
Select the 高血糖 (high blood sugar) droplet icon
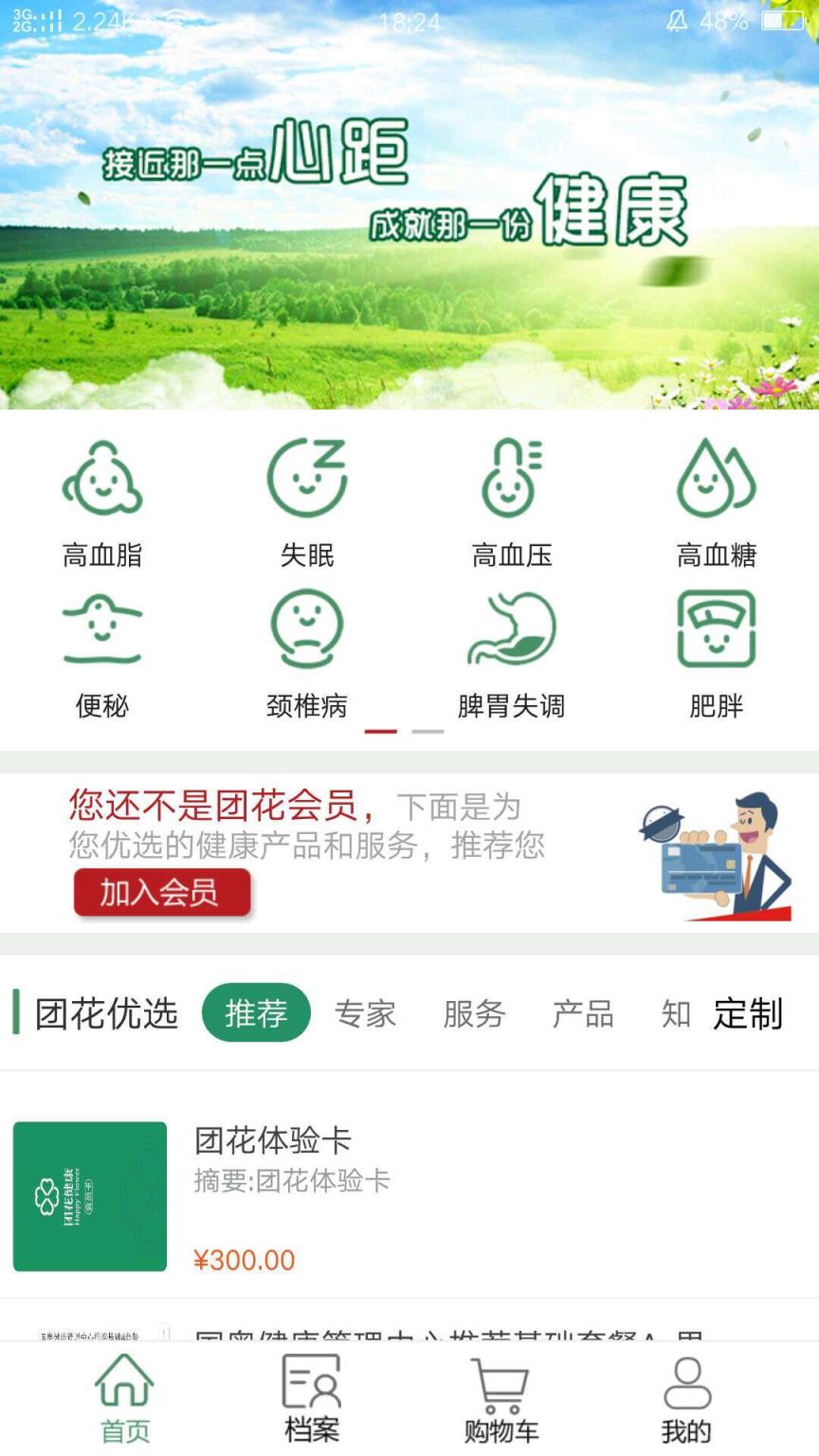point(716,479)
